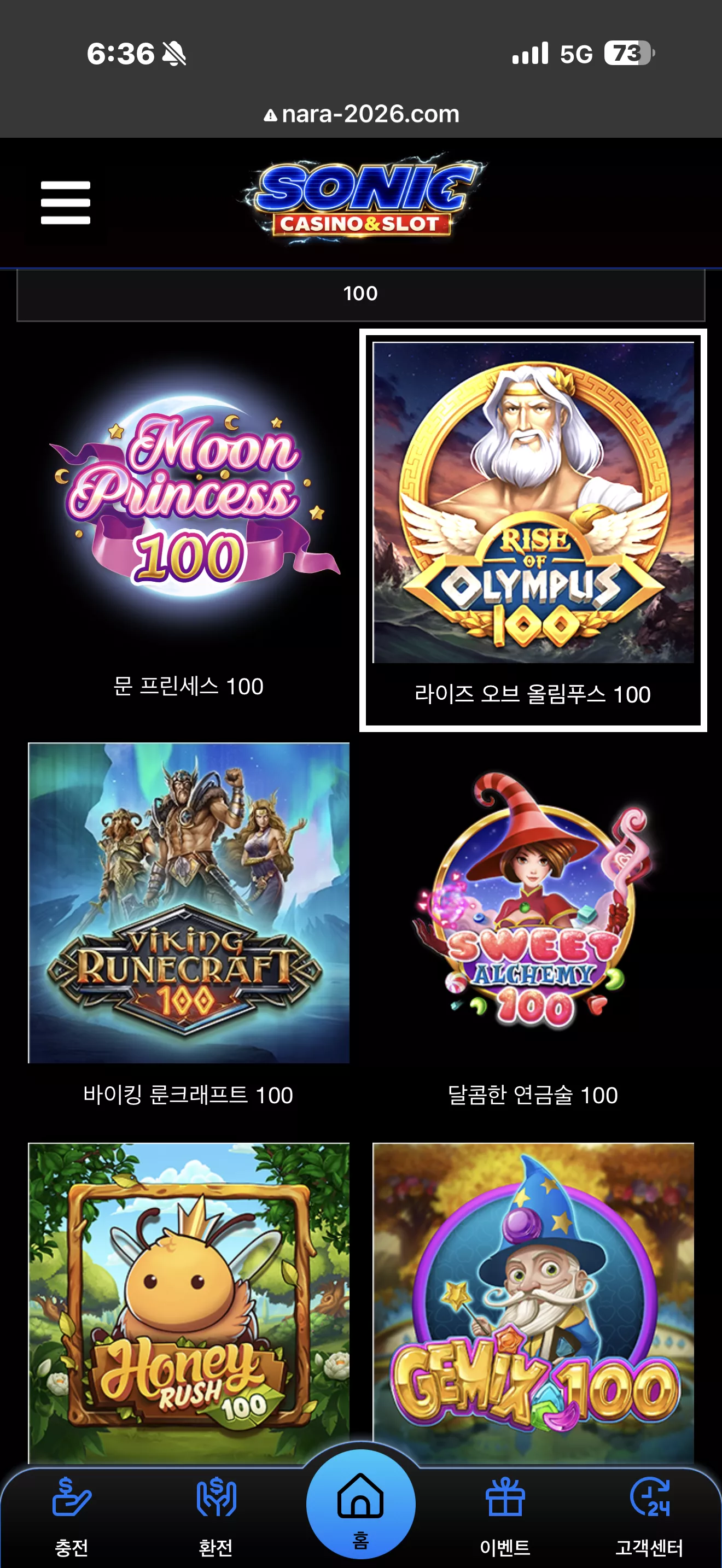
Task: Open 고객센터 customer support
Action: click(x=650, y=1516)
